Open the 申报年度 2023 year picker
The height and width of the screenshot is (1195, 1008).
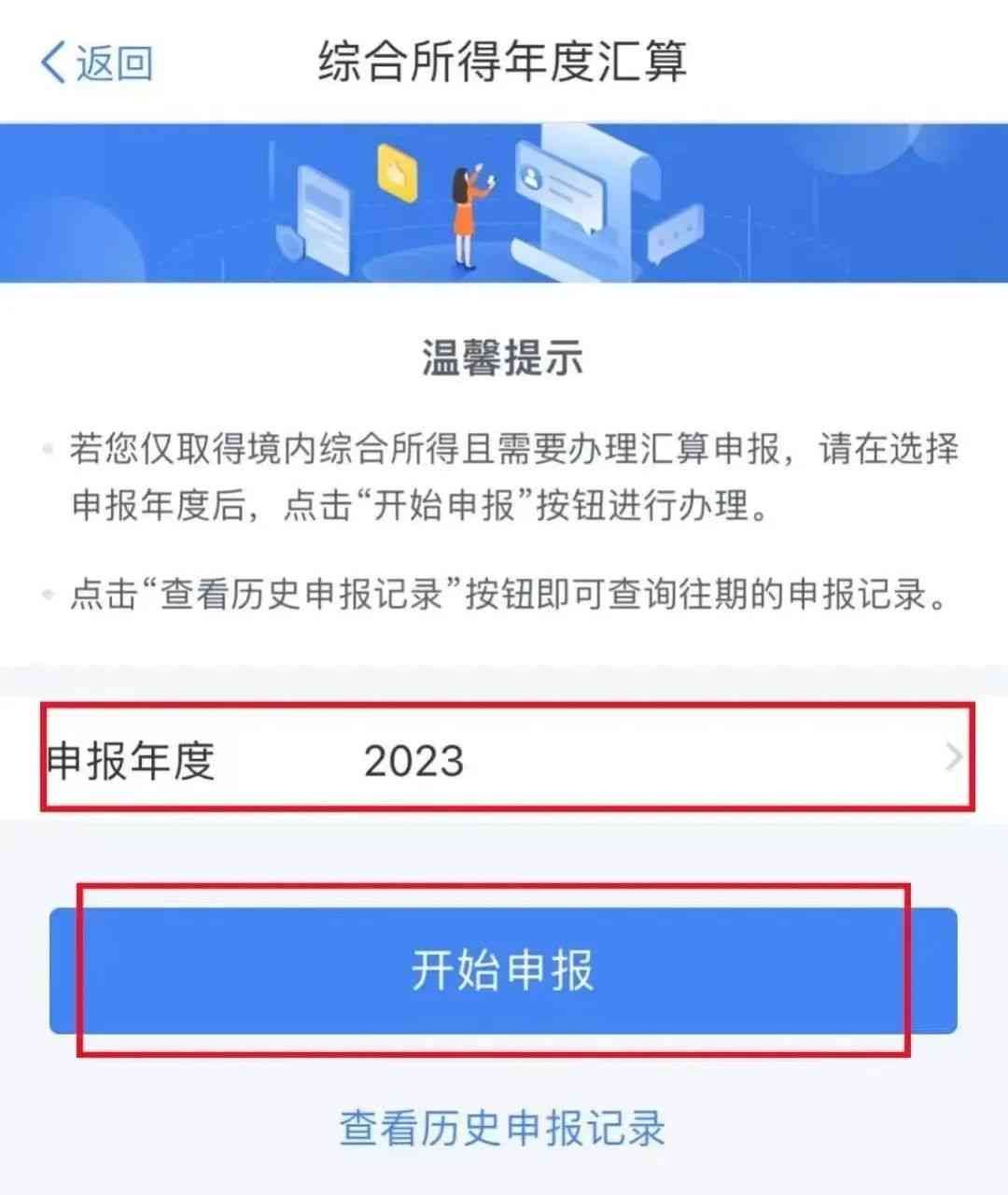[x=504, y=760]
